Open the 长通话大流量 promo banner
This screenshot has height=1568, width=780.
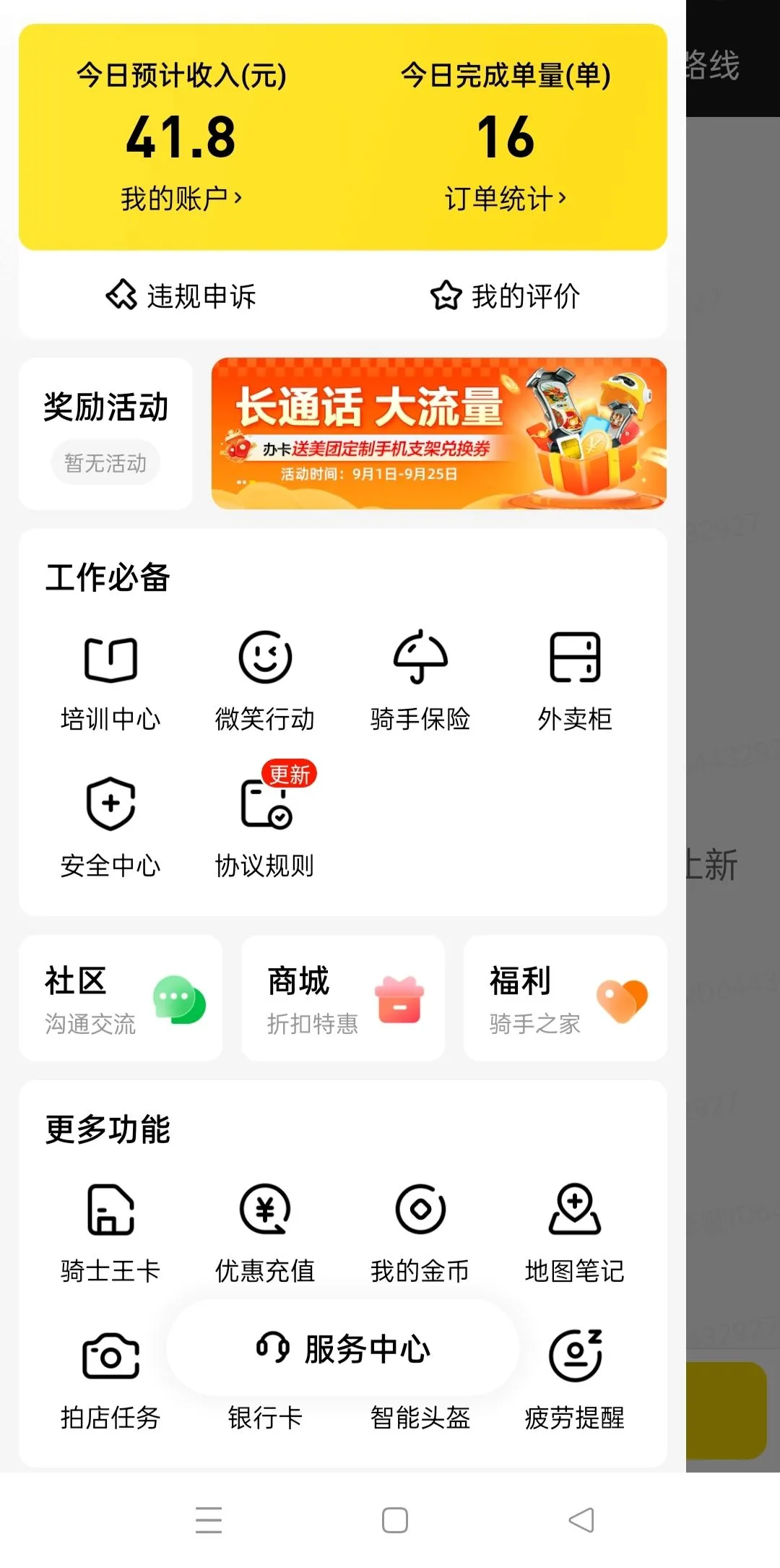439,434
